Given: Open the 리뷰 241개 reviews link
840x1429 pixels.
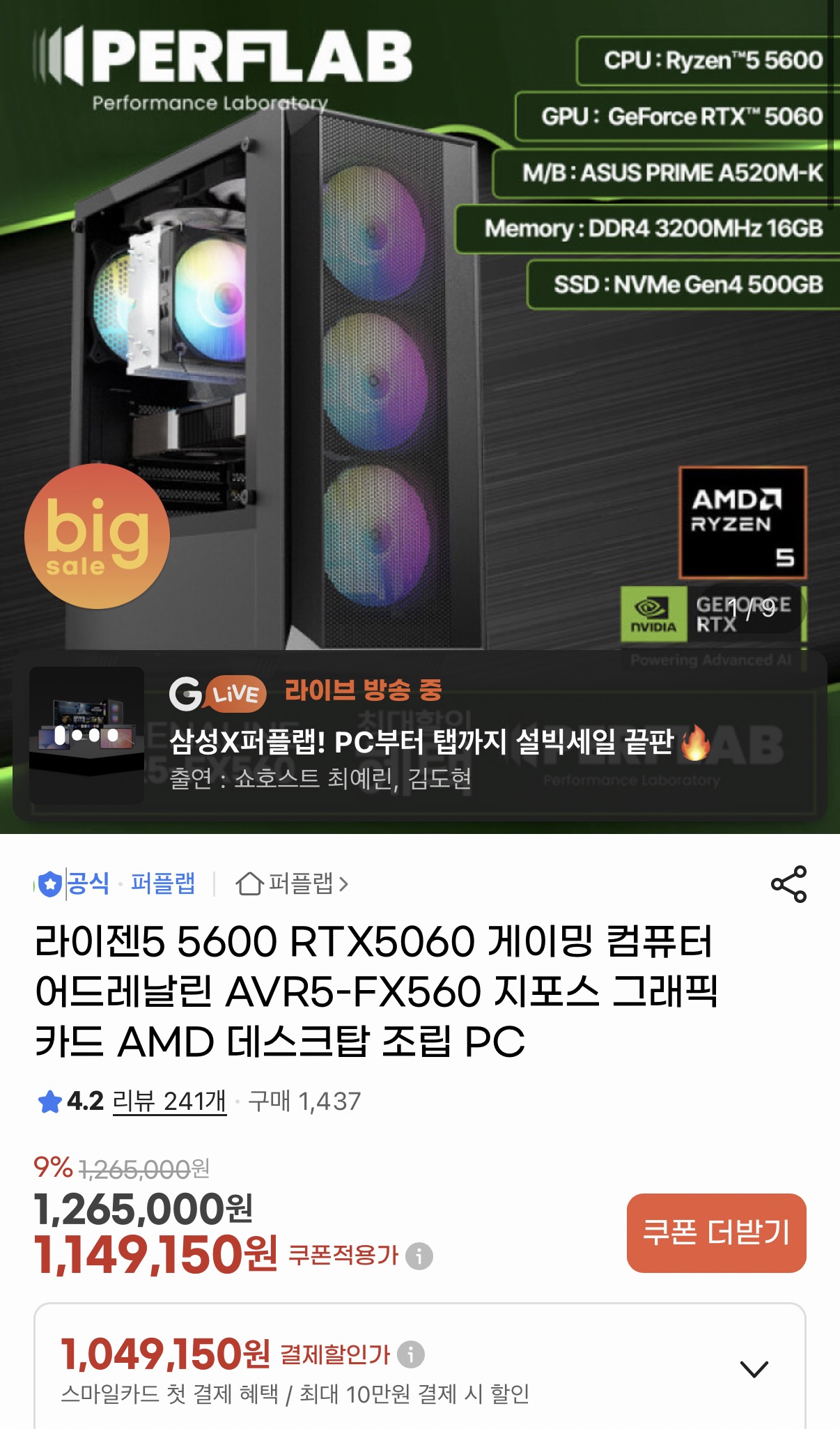Looking at the screenshot, I should [x=169, y=1102].
